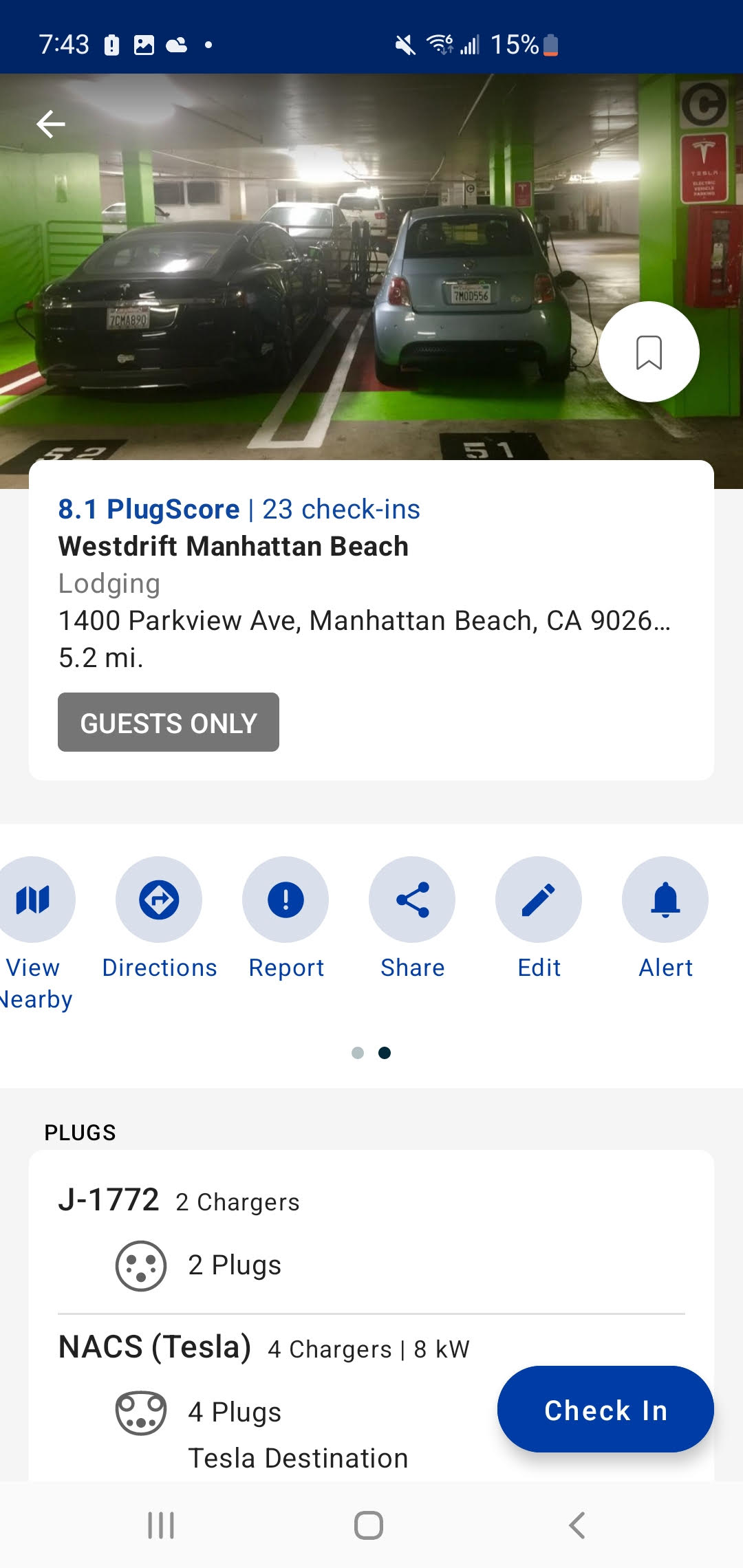743x1568 pixels.
Task: Go back using the top-left arrow
Action: 51,124
